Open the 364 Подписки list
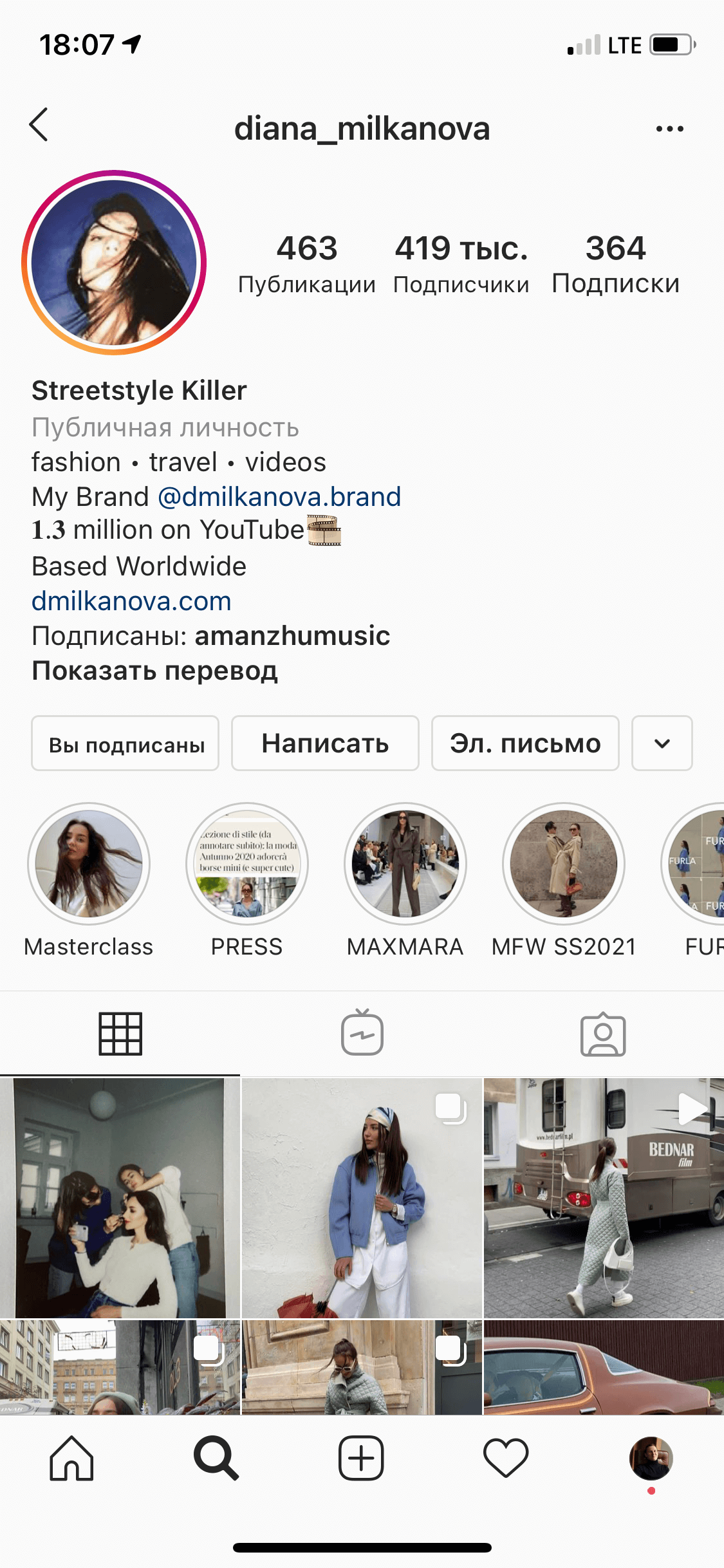 615,264
